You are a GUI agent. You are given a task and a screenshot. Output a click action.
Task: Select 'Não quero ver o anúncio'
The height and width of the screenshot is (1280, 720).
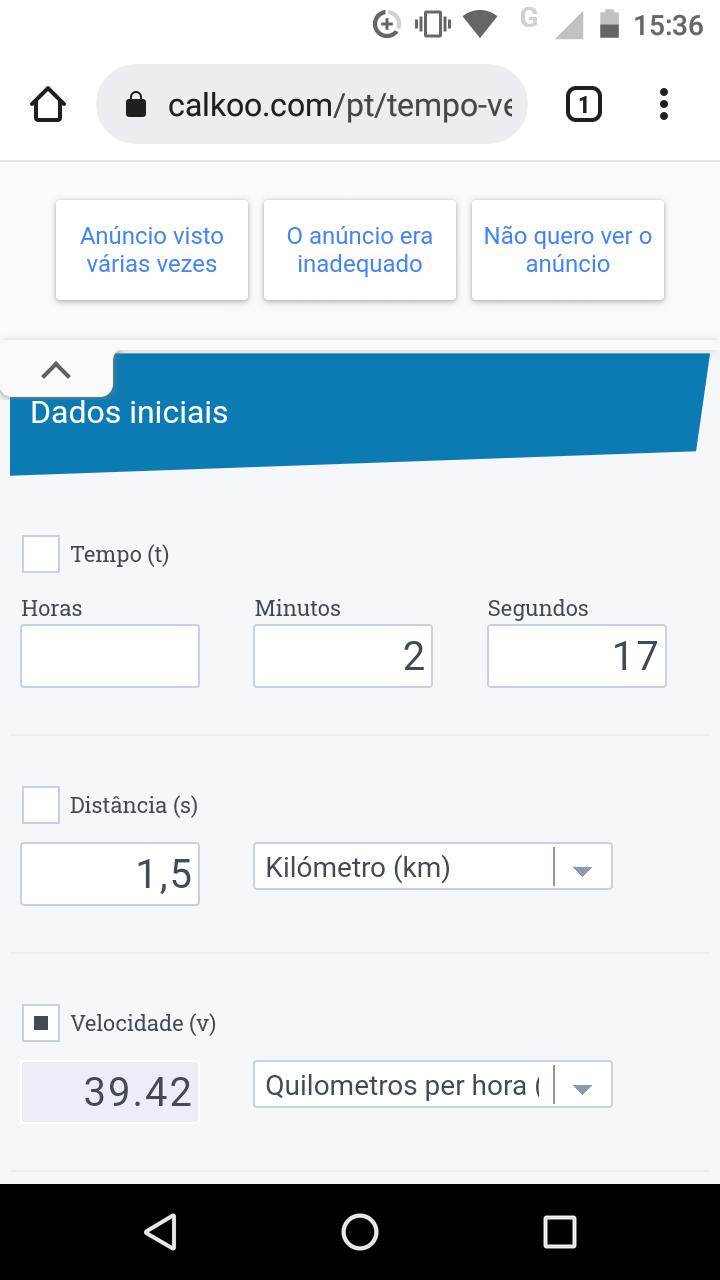coord(568,250)
